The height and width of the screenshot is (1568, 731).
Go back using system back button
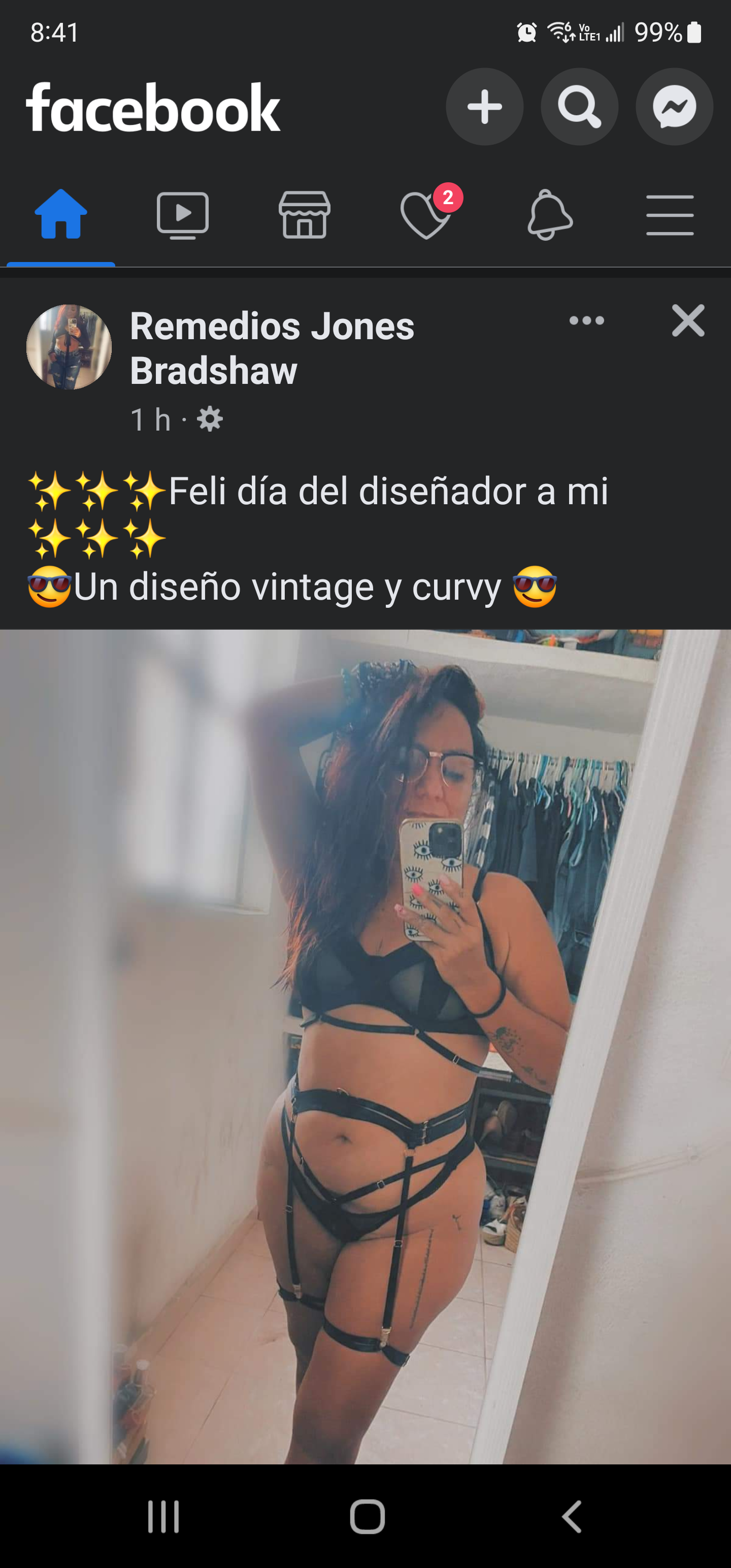572,1516
